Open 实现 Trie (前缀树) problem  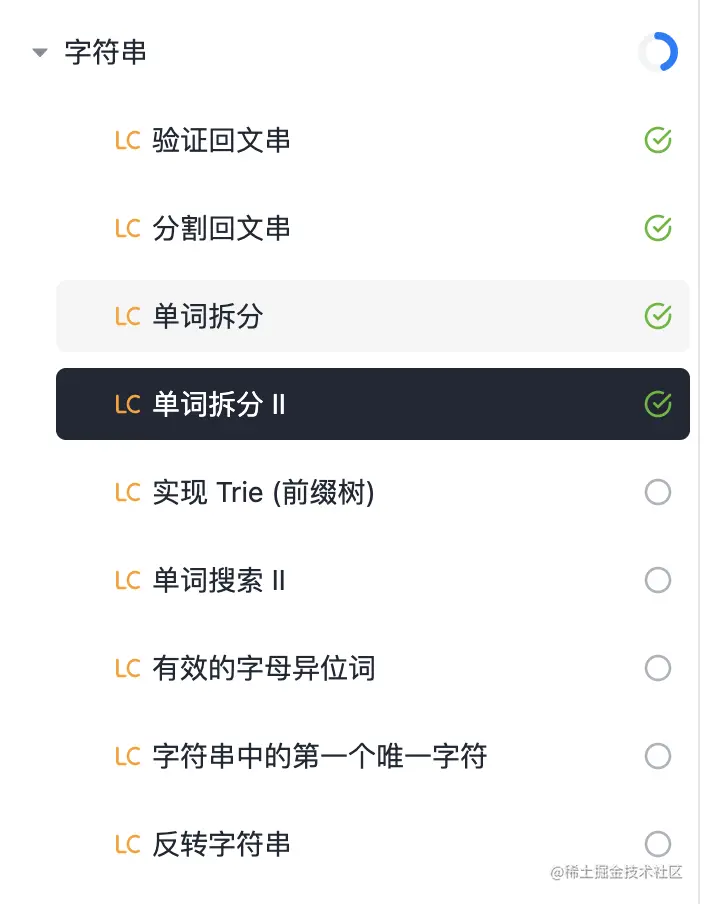[263, 493]
